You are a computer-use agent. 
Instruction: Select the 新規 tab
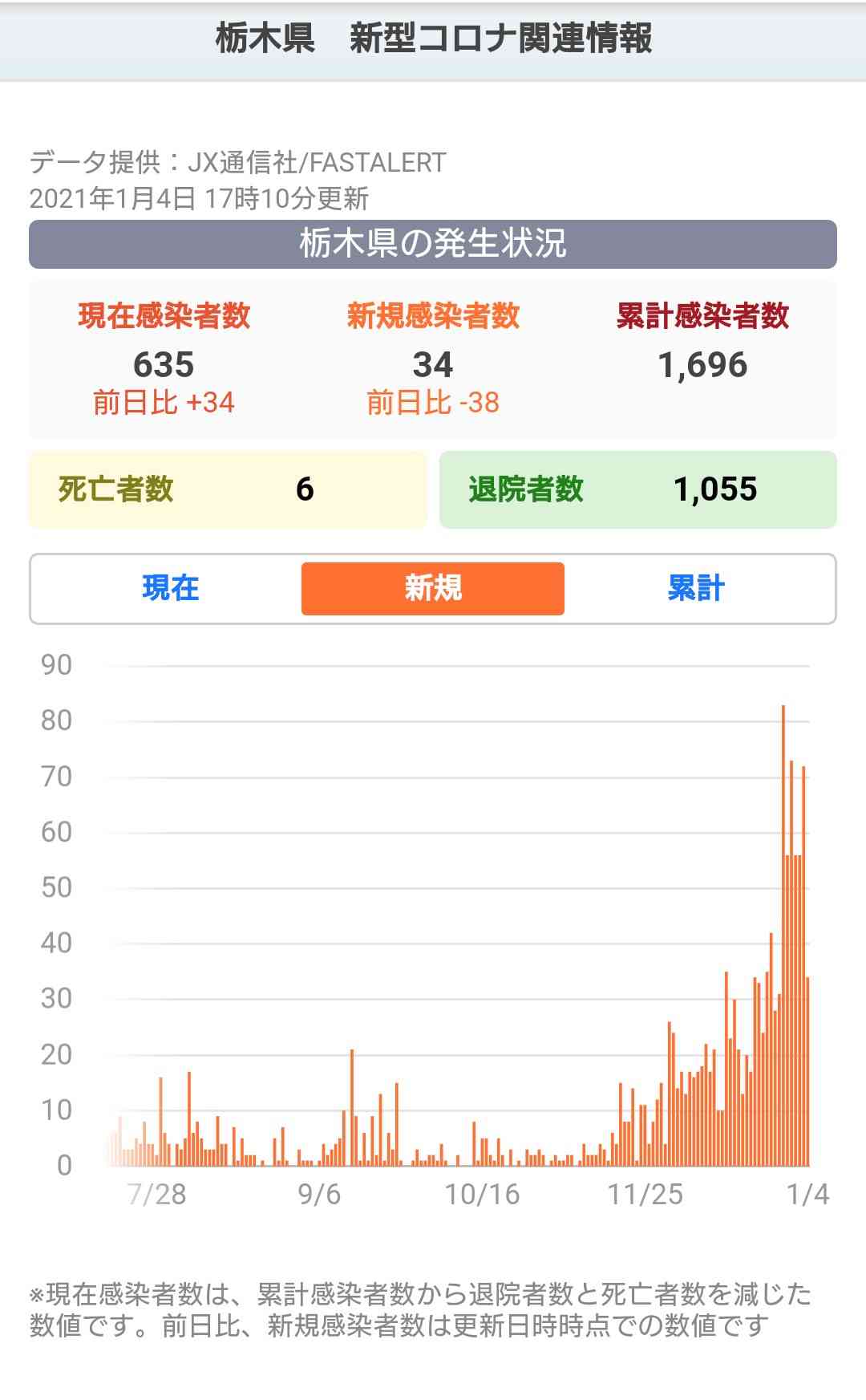tap(433, 588)
